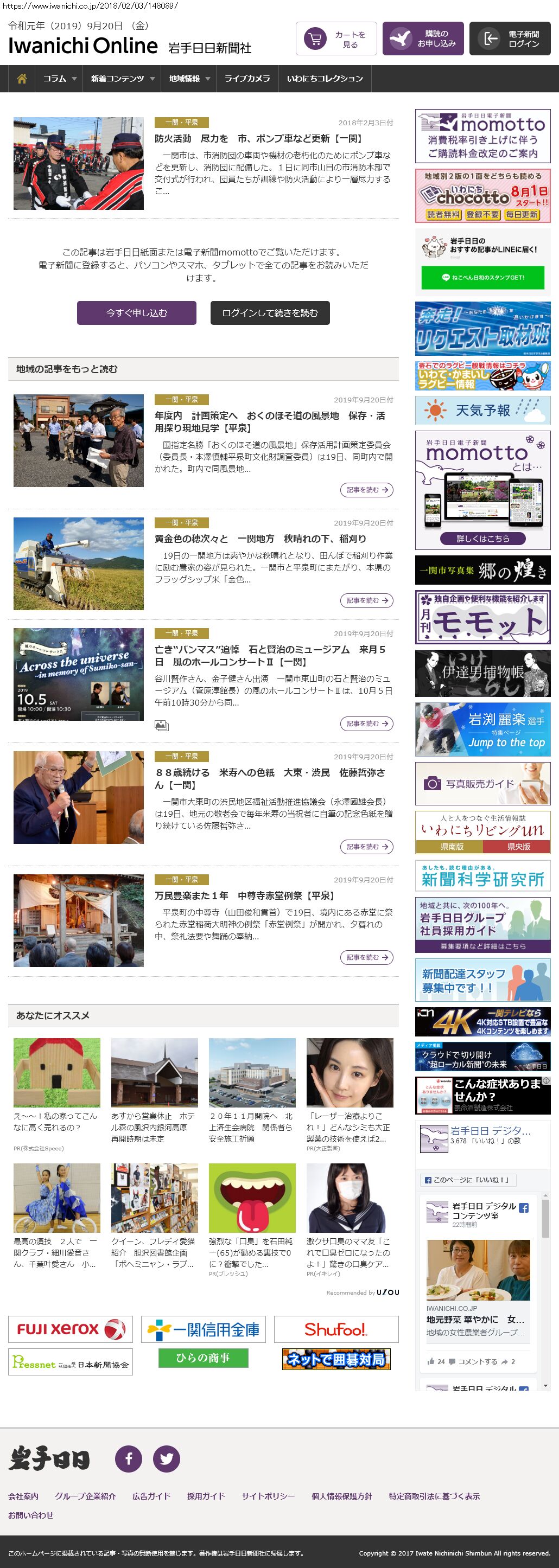Tap the 購読のお申し込み button
This screenshot has width=559, height=1568.
[x=423, y=39]
